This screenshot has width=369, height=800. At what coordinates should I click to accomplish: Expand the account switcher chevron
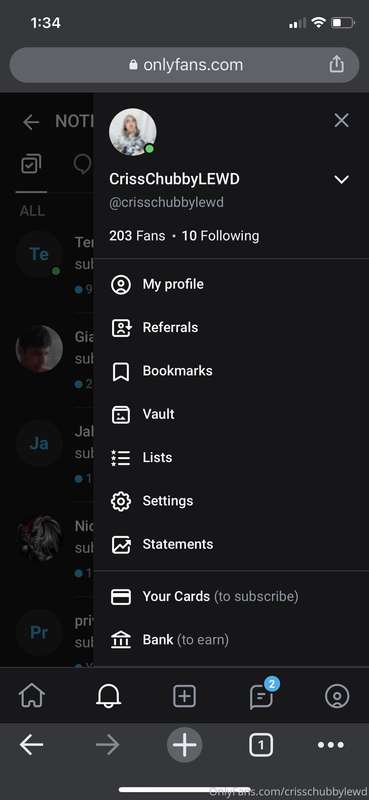[x=341, y=180]
